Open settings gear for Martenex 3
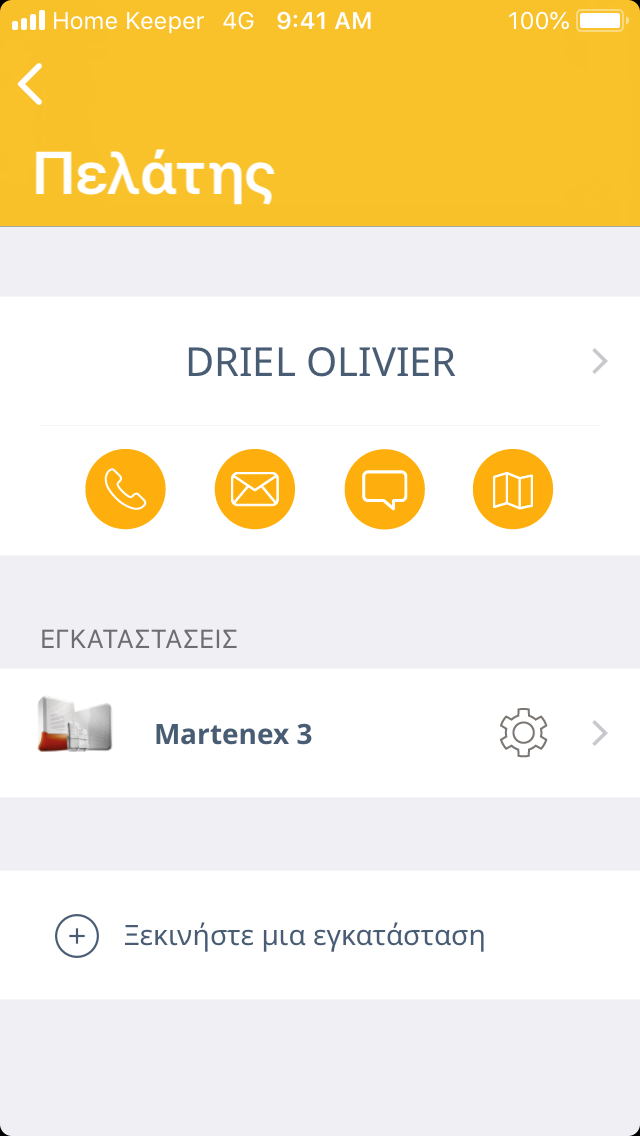 click(x=523, y=734)
